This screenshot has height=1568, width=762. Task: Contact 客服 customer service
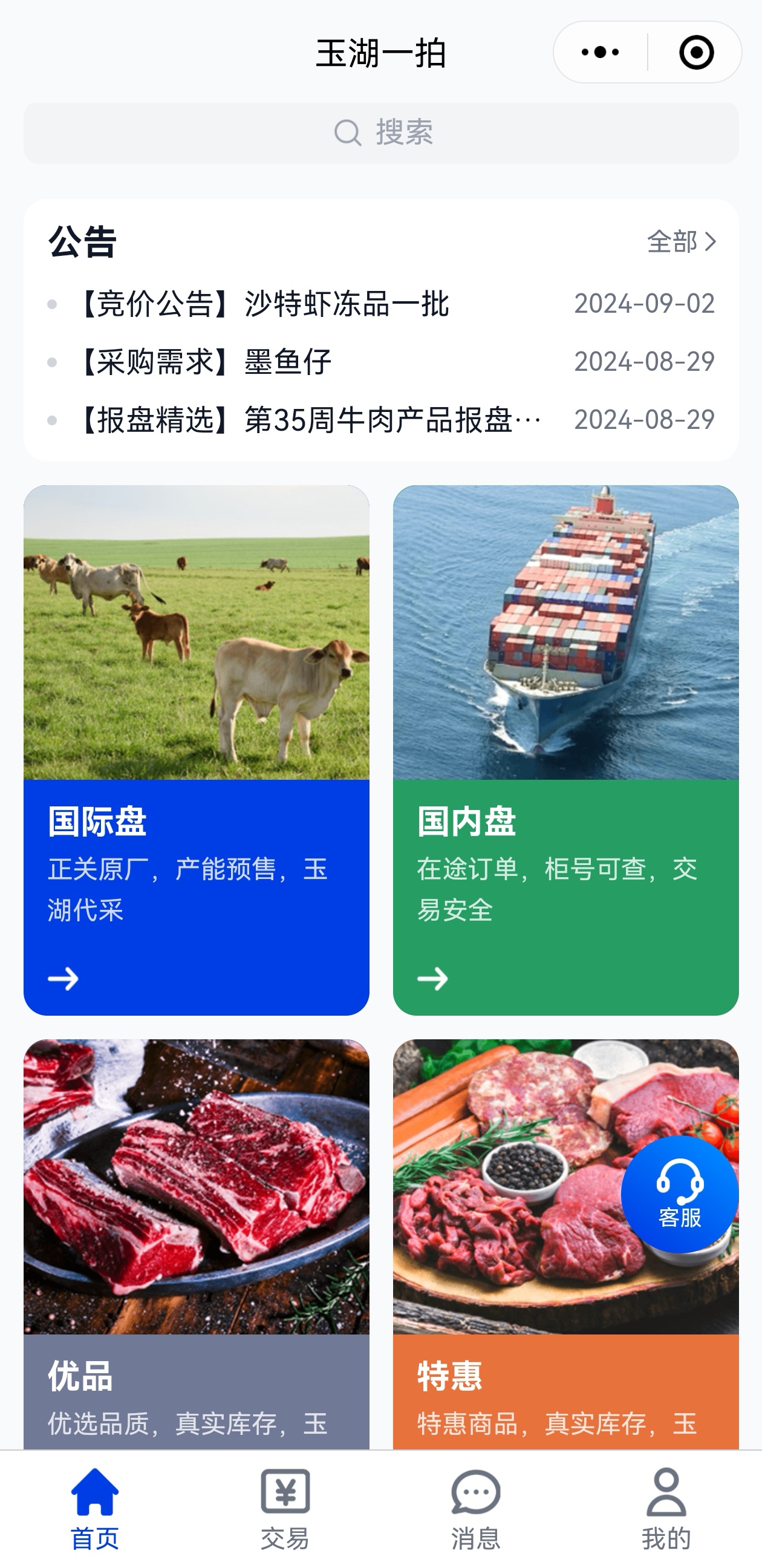tap(679, 1194)
